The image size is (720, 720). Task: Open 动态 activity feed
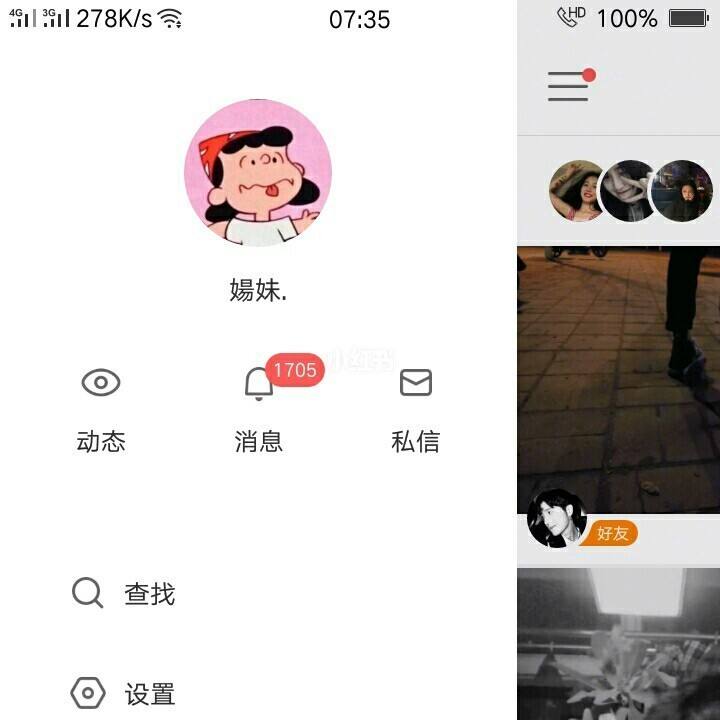101,408
